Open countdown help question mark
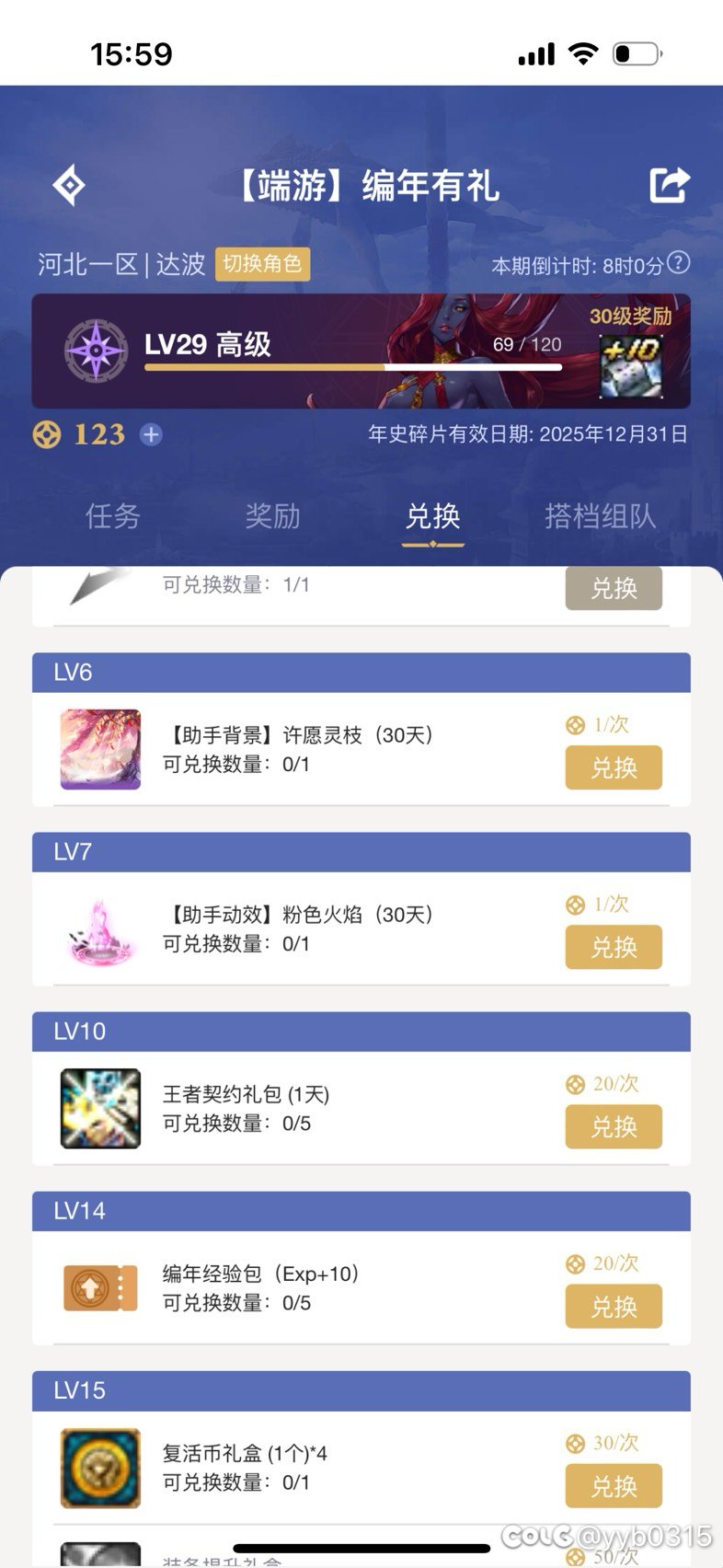723x1568 pixels. 678,263
